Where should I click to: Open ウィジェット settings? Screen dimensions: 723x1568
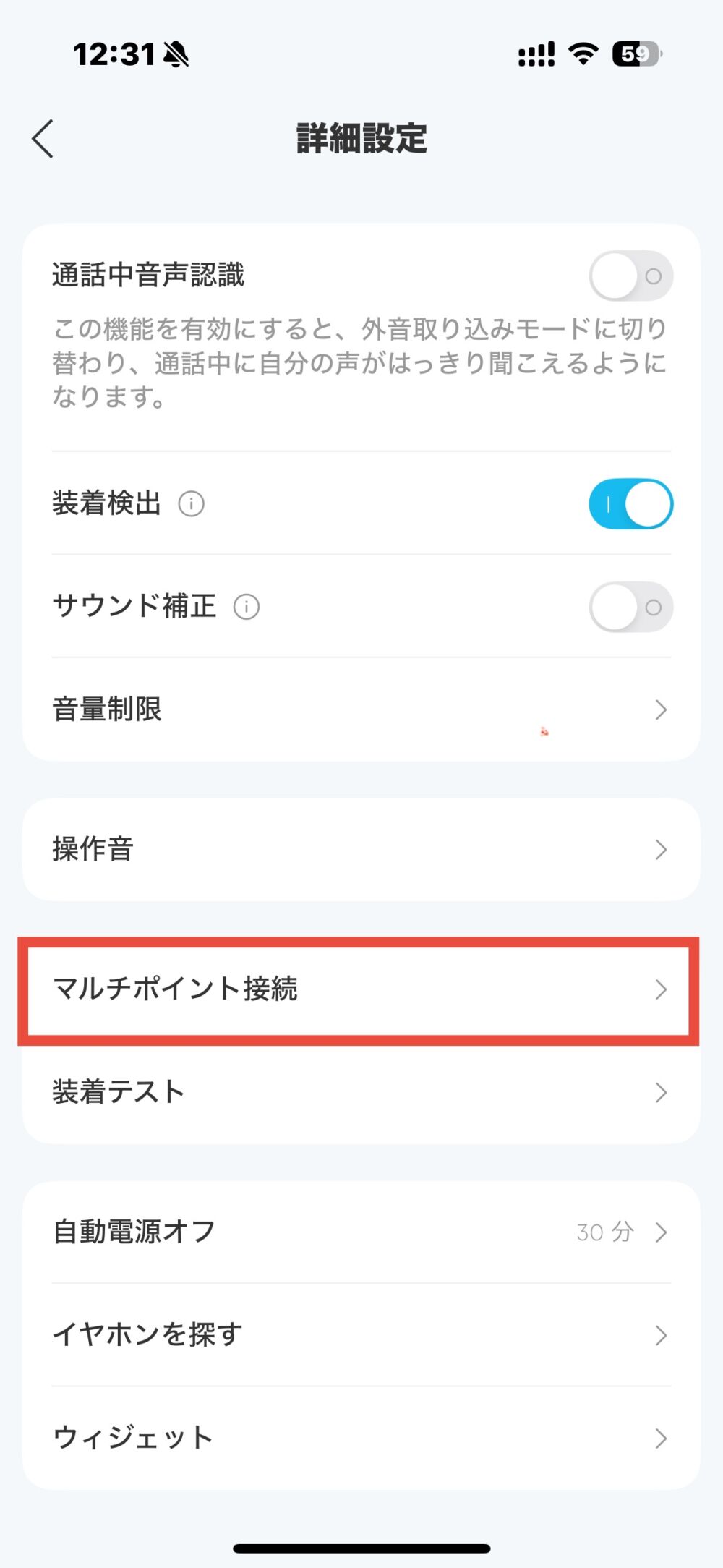361,1438
